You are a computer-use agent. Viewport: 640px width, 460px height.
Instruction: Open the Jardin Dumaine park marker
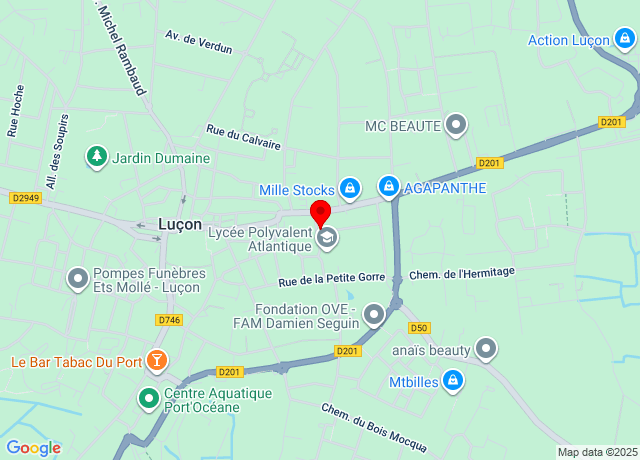point(96,157)
